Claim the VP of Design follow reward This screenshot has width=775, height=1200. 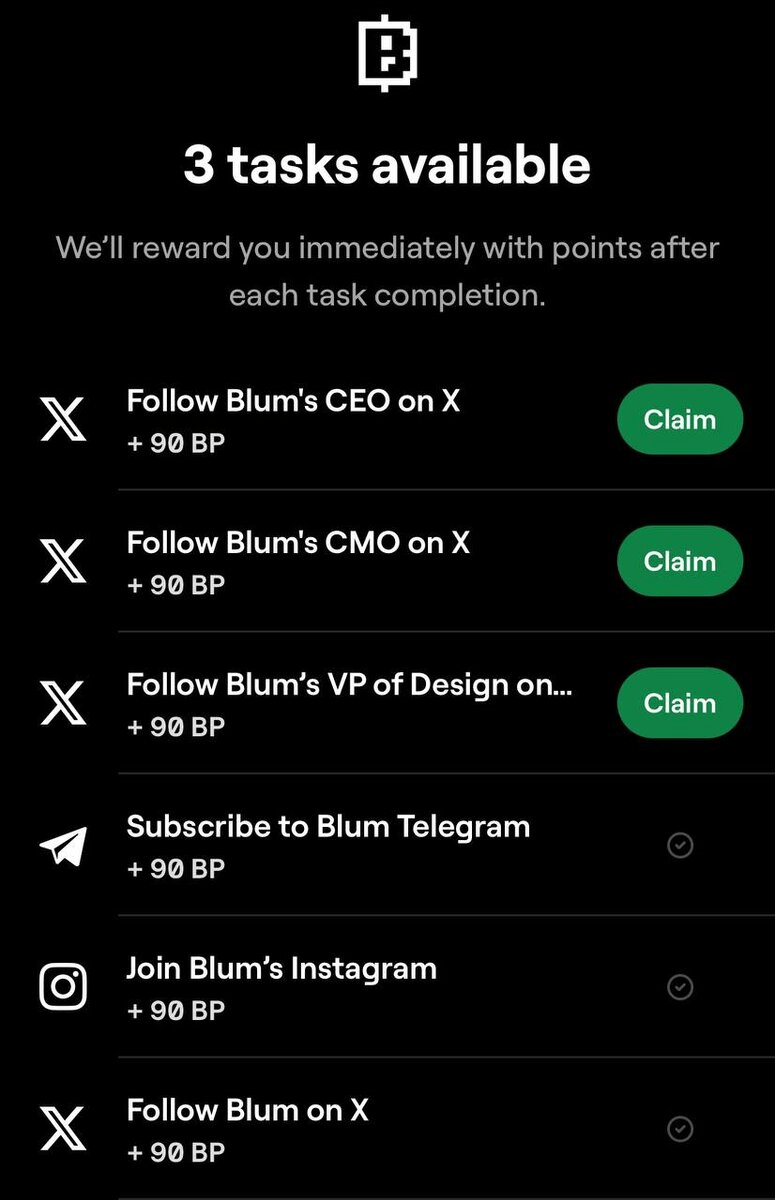tap(679, 703)
